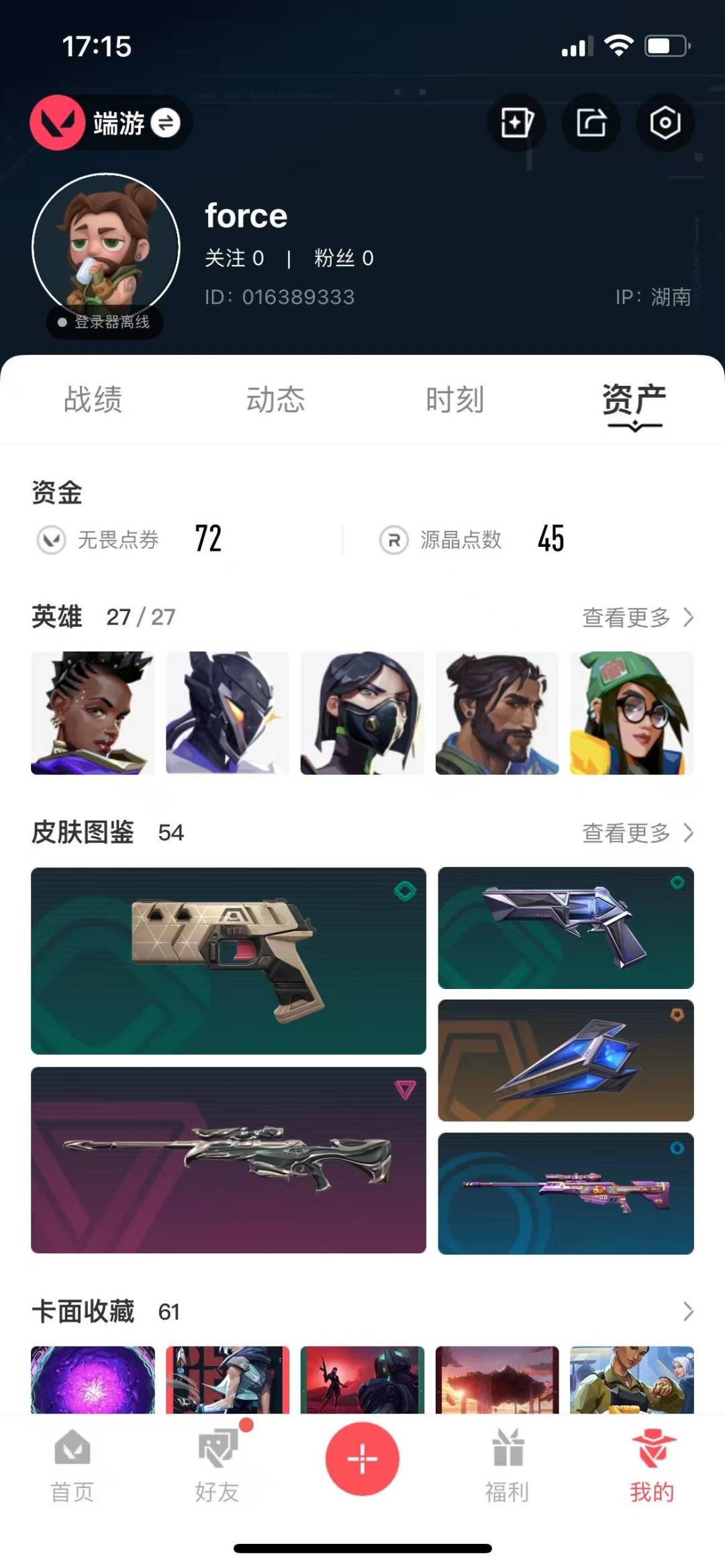Open the force profile avatar
725x1568 pixels.
(106, 247)
